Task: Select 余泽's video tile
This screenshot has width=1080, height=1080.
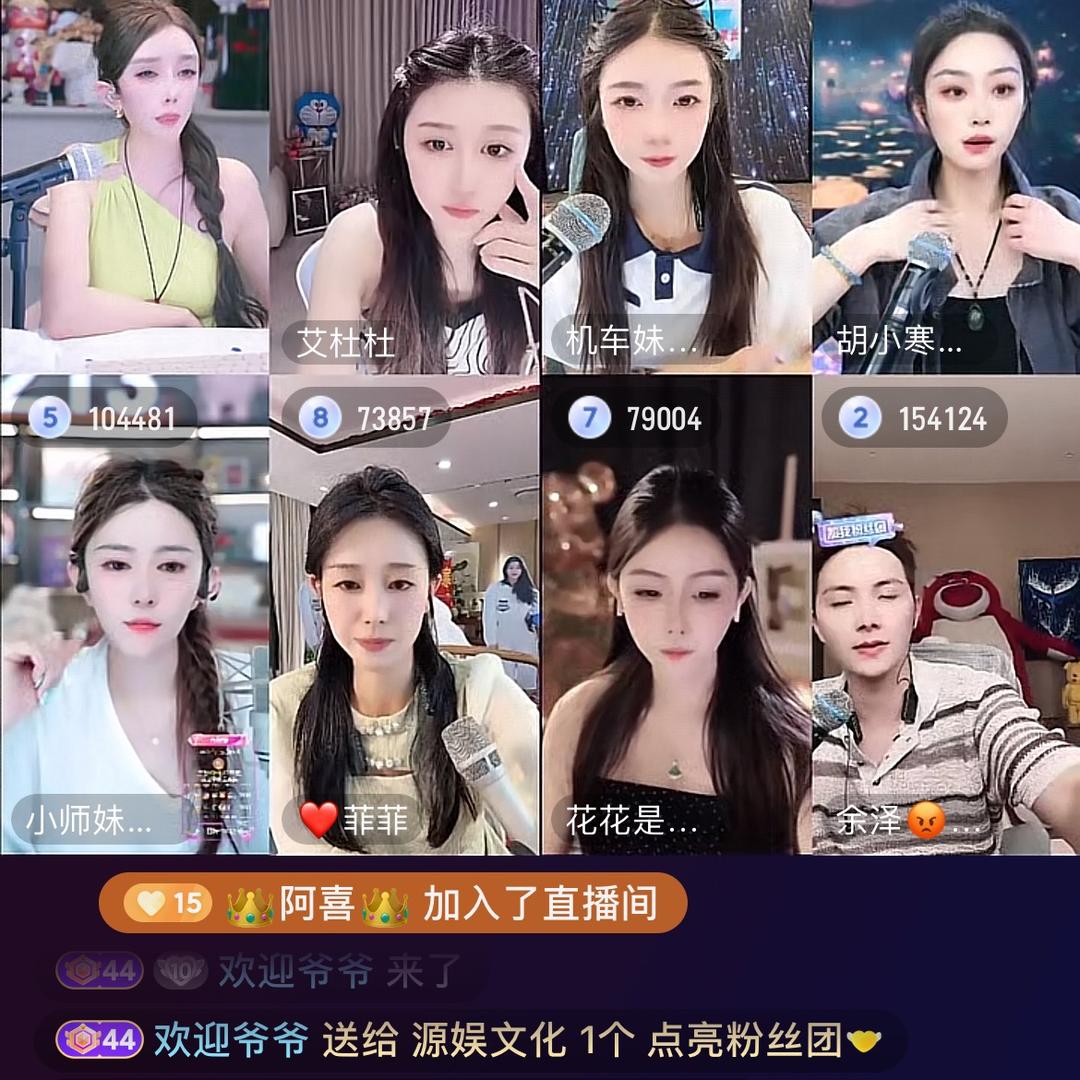Action: pyautogui.click(x=946, y=620)
